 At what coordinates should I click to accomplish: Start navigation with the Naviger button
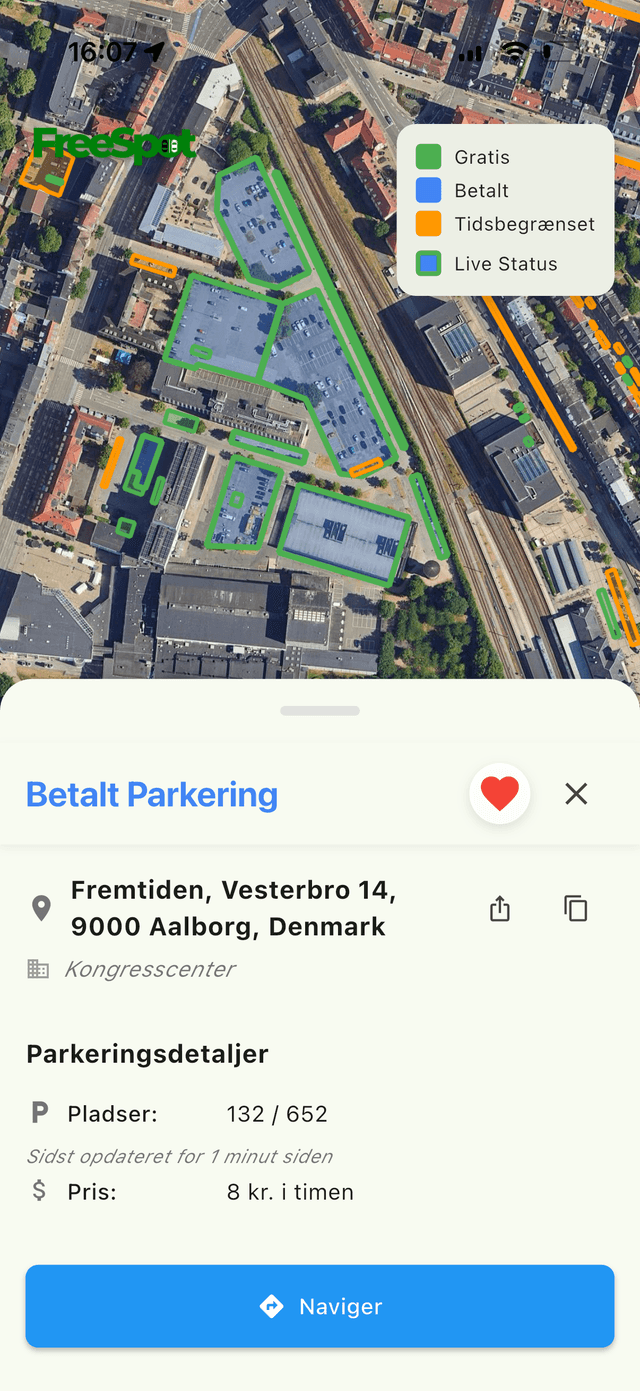(320, 1306)
